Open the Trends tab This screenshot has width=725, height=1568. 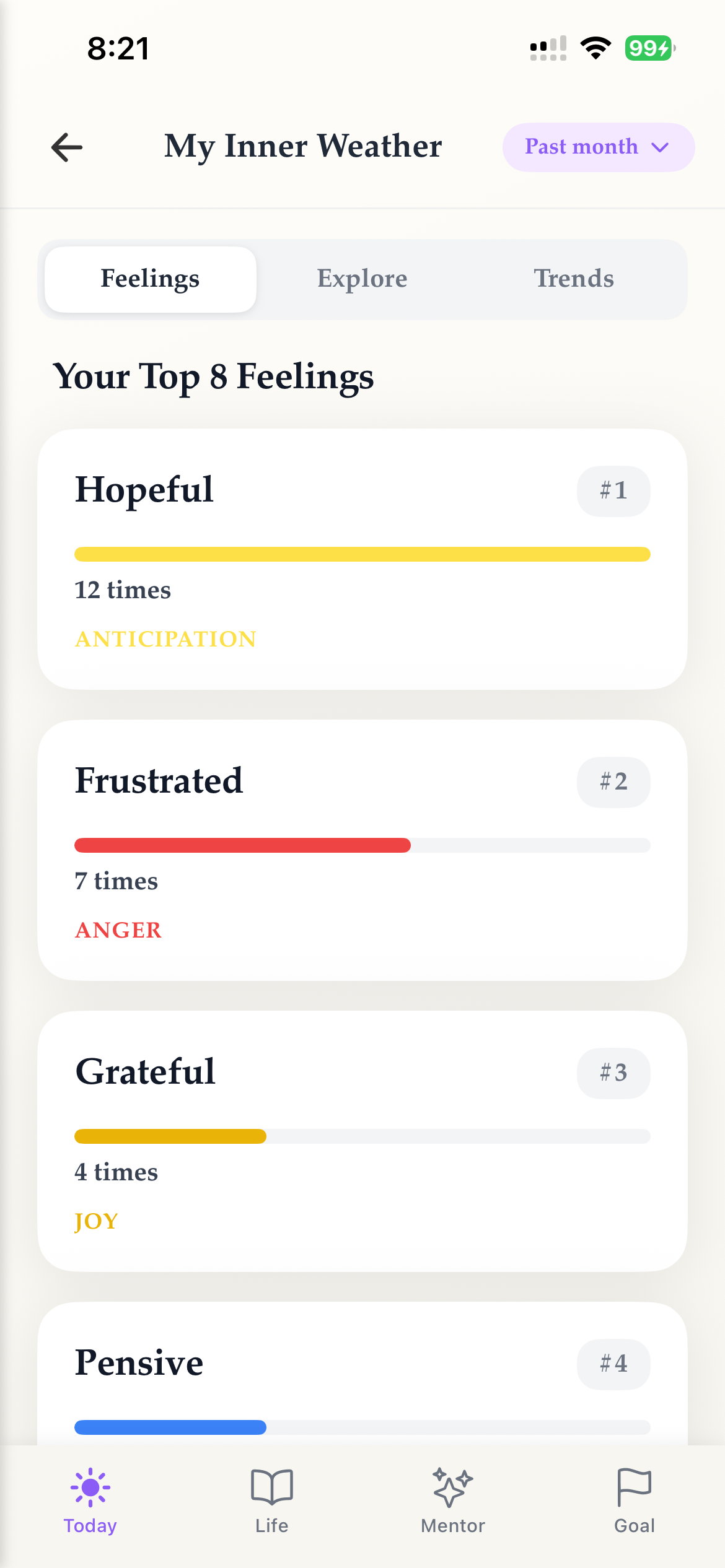click(x=573, y=278)
